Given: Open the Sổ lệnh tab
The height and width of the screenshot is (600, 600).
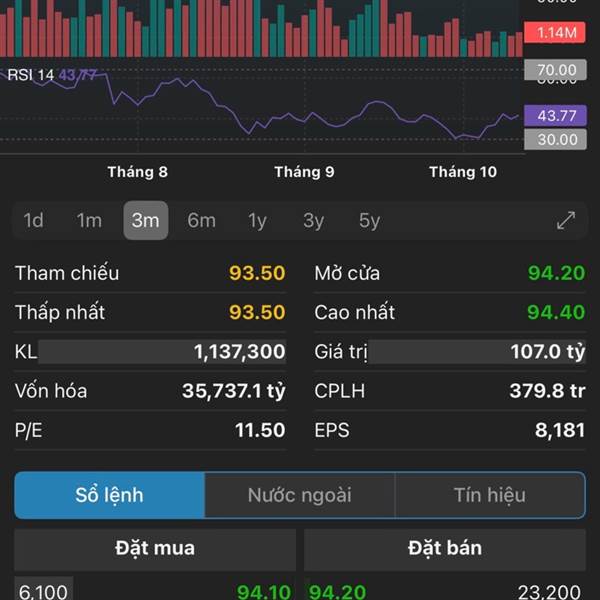Looking at the screenshot, I should [x=110, y=495].
